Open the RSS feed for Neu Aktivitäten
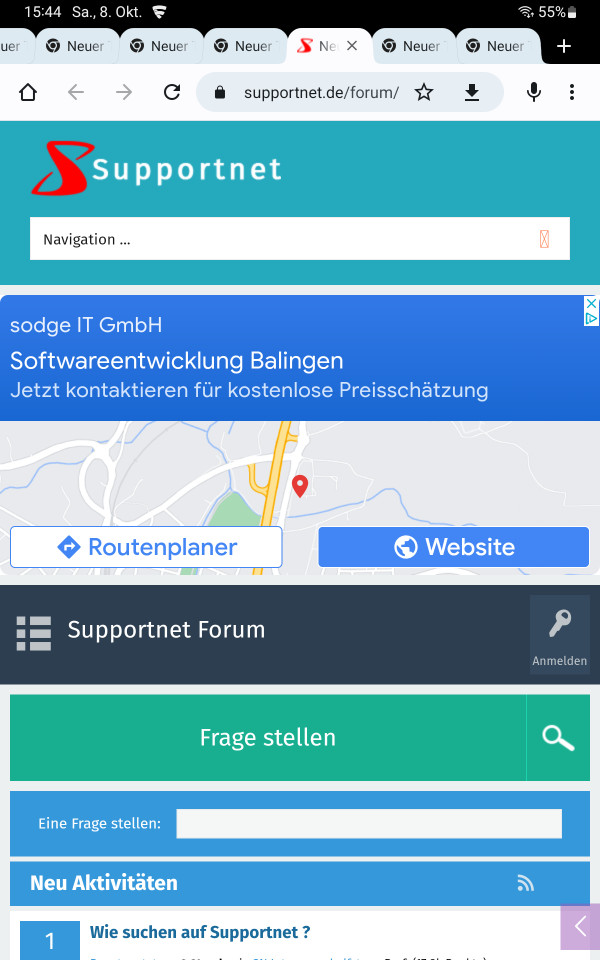Screen dimensions: 600x960 pos(525,883)
